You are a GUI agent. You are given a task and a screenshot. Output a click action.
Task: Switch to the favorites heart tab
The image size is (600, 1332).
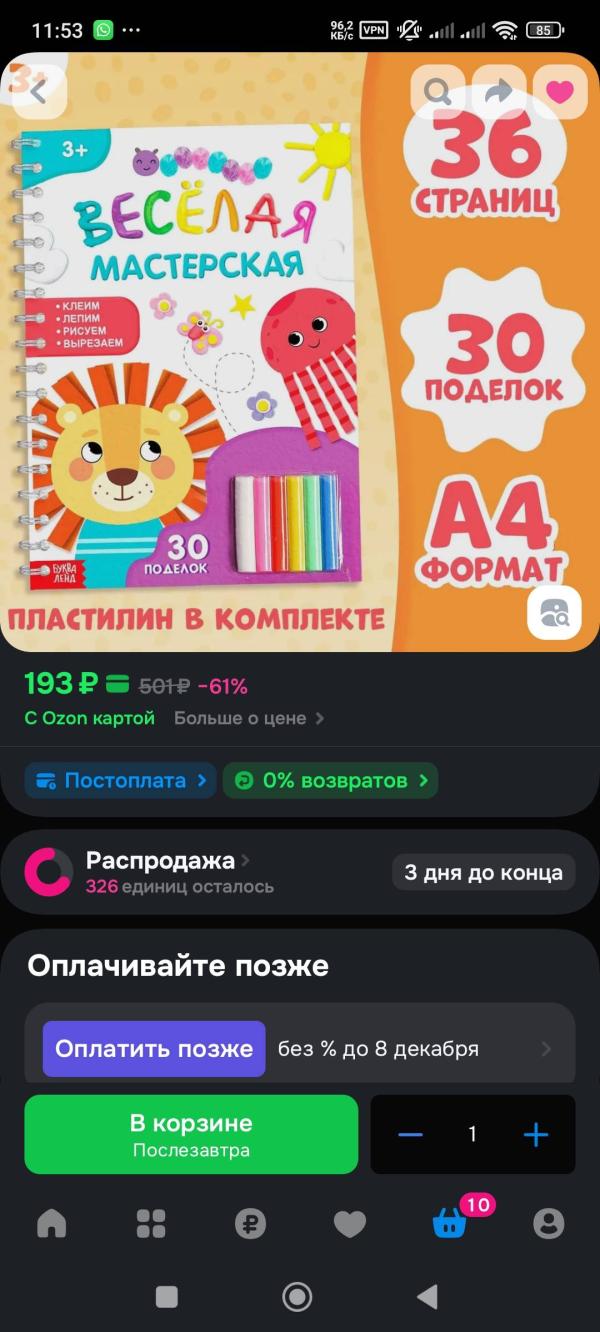coord(349,1222)
